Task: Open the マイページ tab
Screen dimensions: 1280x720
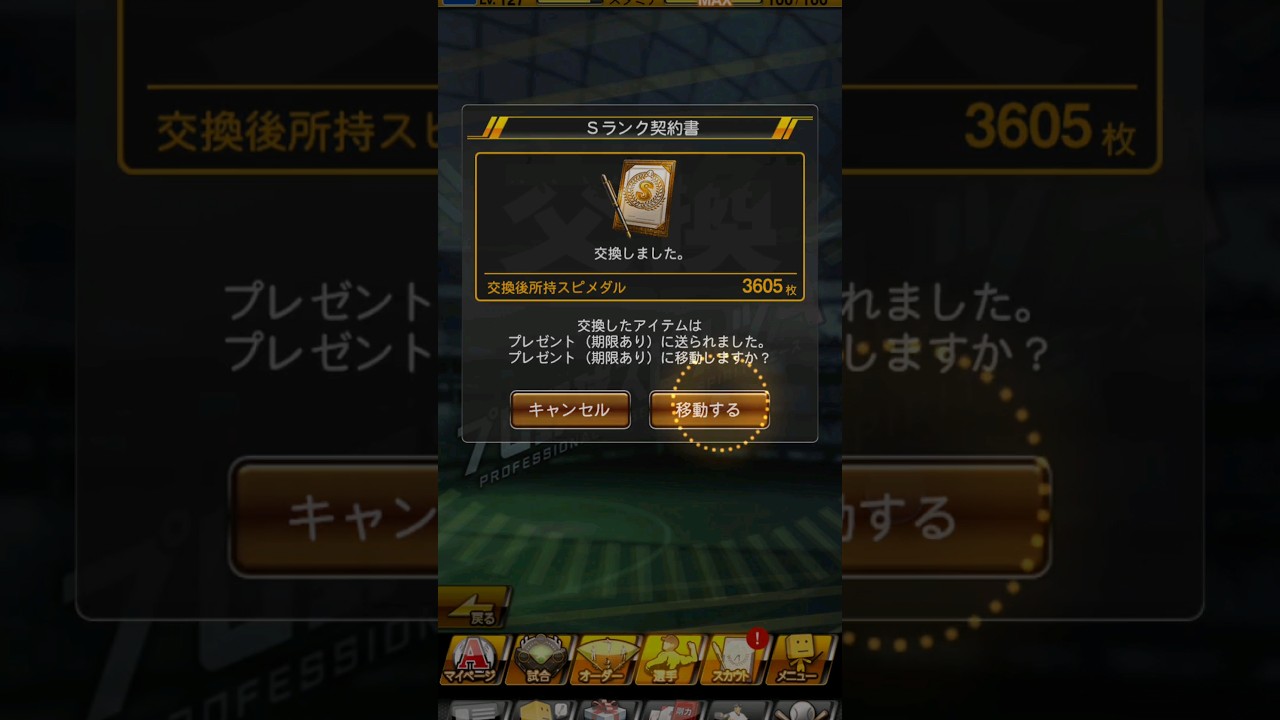Action: (474, 660)
